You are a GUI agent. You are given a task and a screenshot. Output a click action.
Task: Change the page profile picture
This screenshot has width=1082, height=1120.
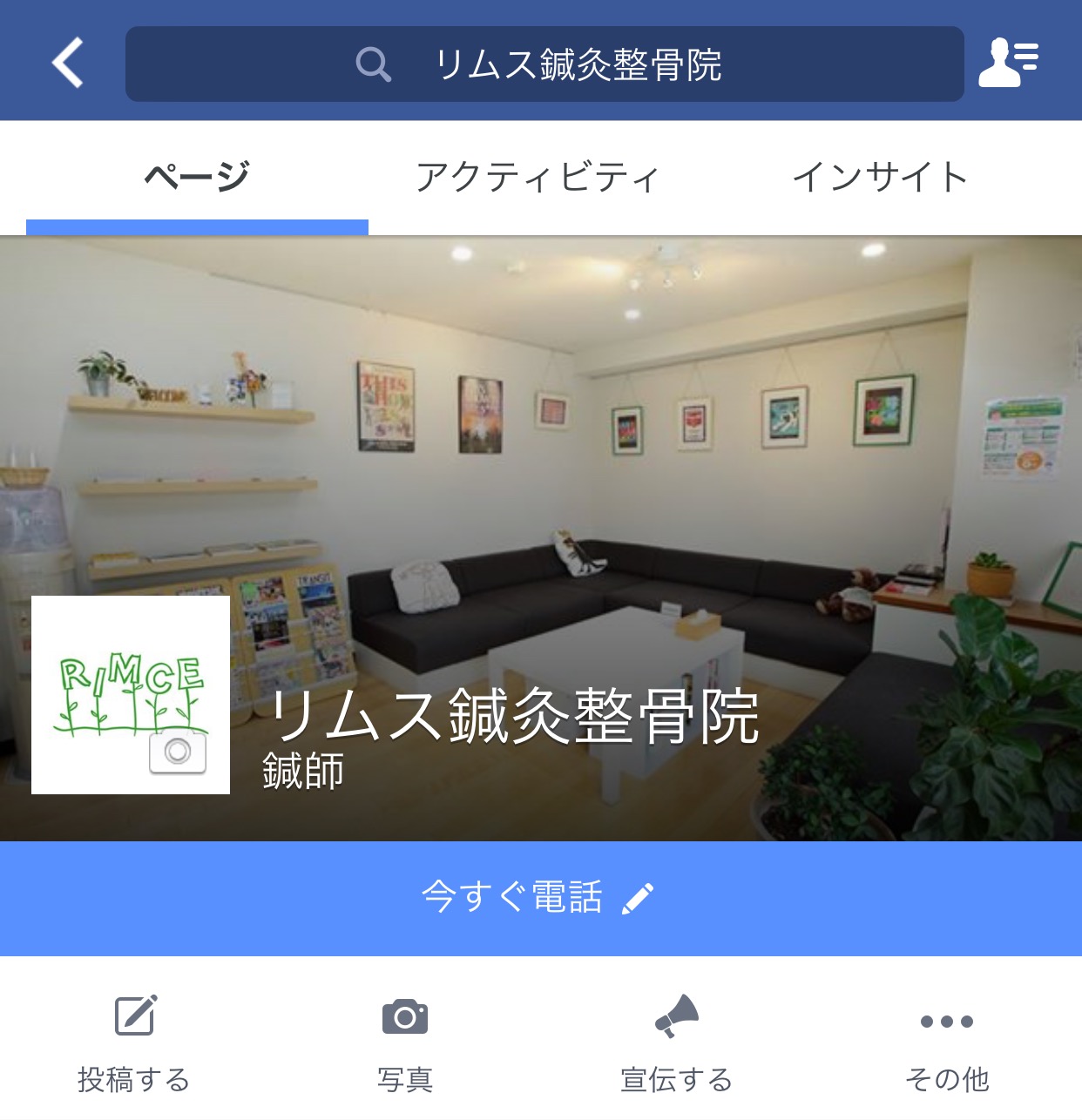[x=178, y=752]
